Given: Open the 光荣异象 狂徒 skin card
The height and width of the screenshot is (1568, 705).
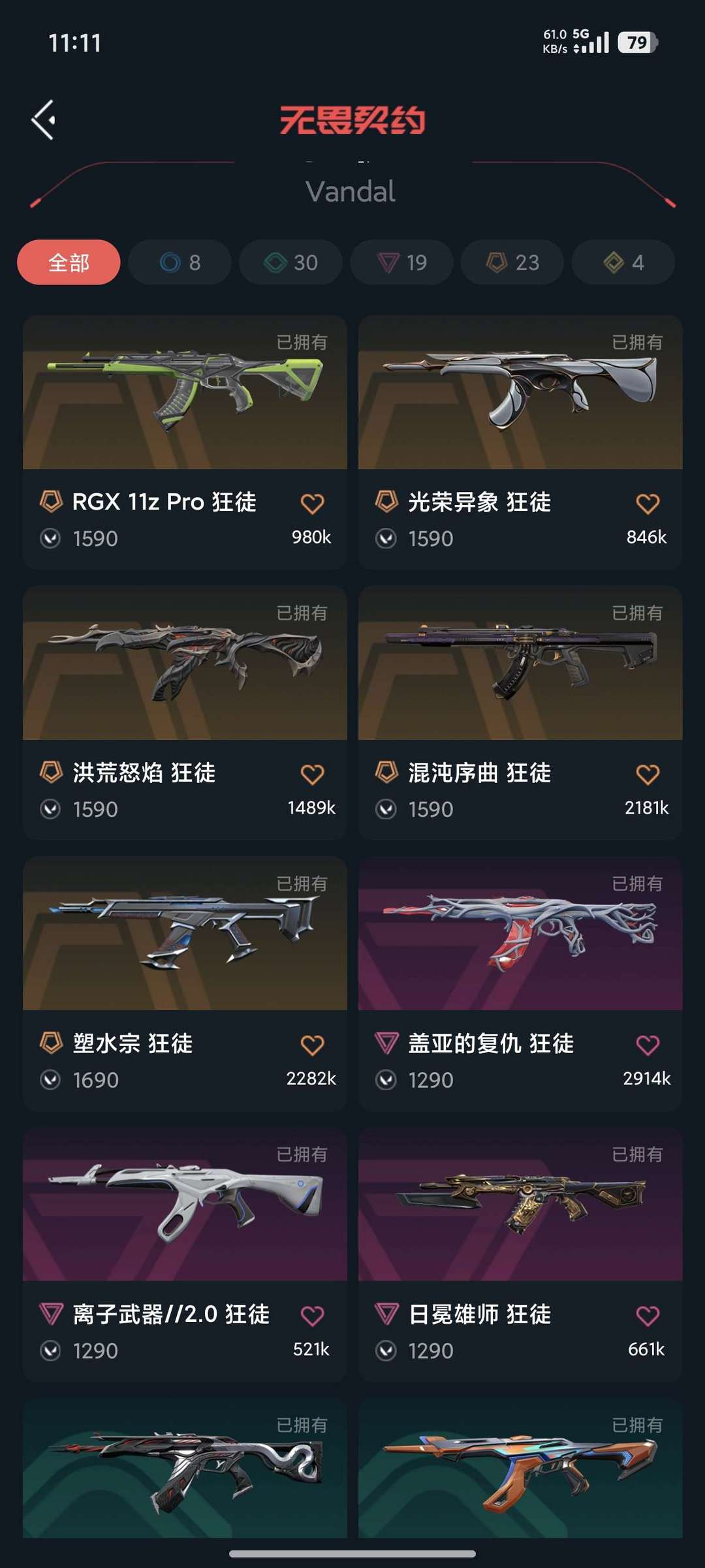Looking at the screenshot, I should pyautogui.click(x=520, y=393).
